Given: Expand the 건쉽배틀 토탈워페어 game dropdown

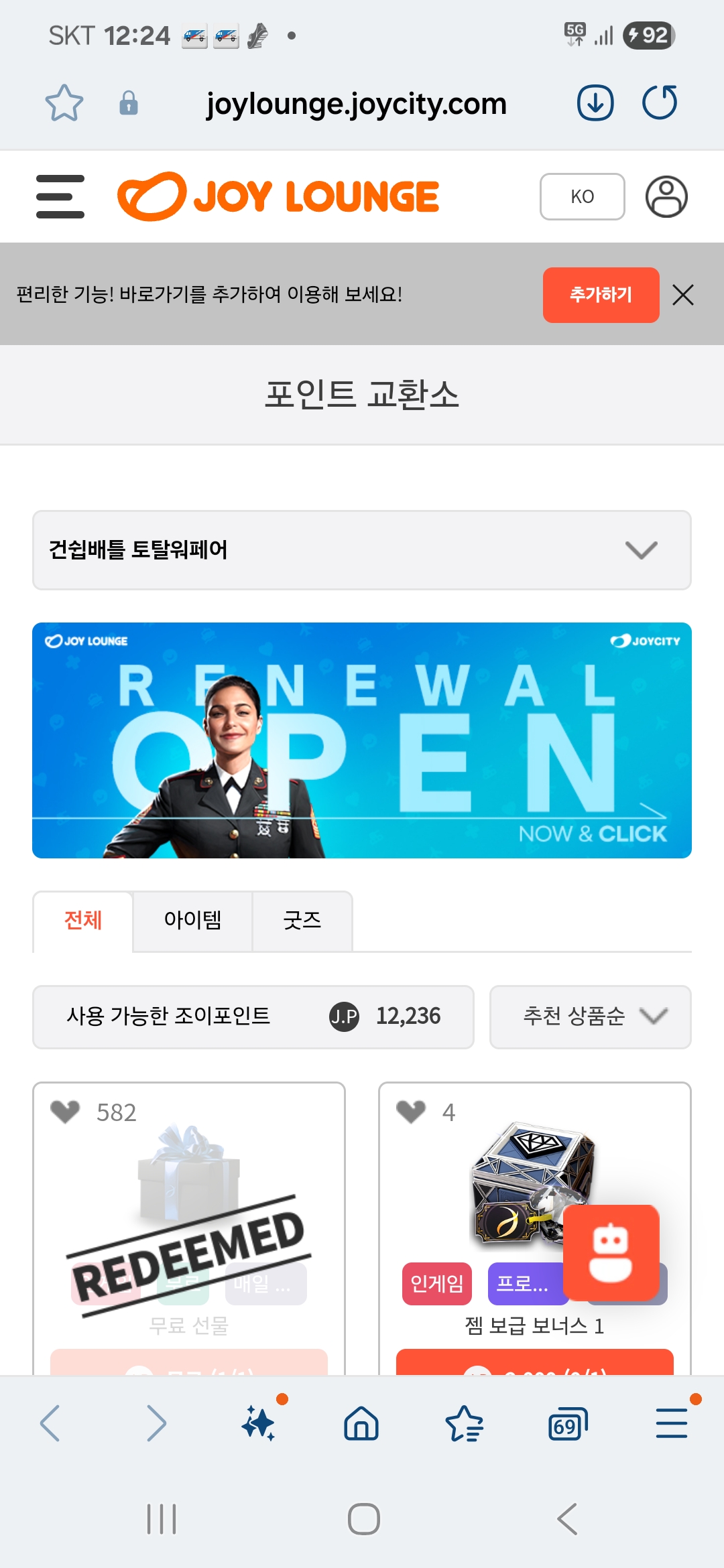Looking at the screenshot, I should [x=362, y=550].
